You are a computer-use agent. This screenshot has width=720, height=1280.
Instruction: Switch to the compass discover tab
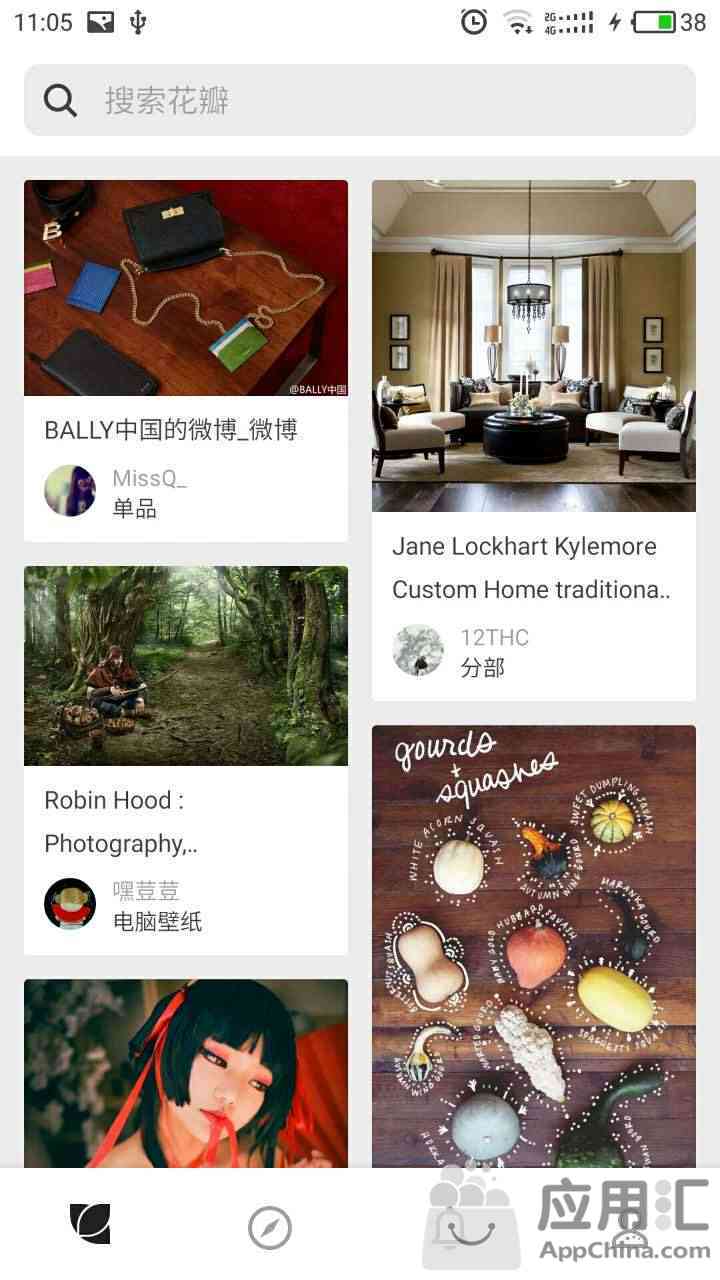[x=270, y=1227]
